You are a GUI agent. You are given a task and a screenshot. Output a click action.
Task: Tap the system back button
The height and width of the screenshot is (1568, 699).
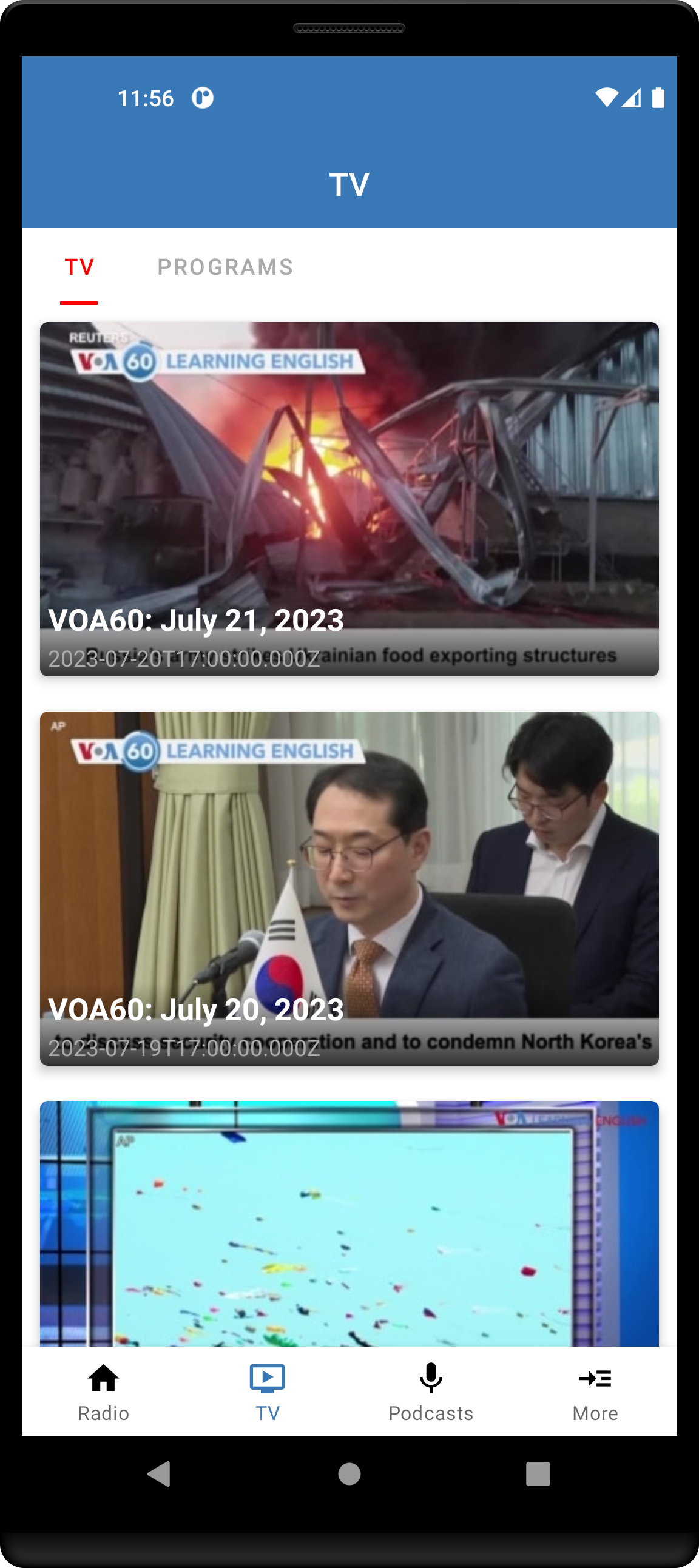(x=160, y=1473)
